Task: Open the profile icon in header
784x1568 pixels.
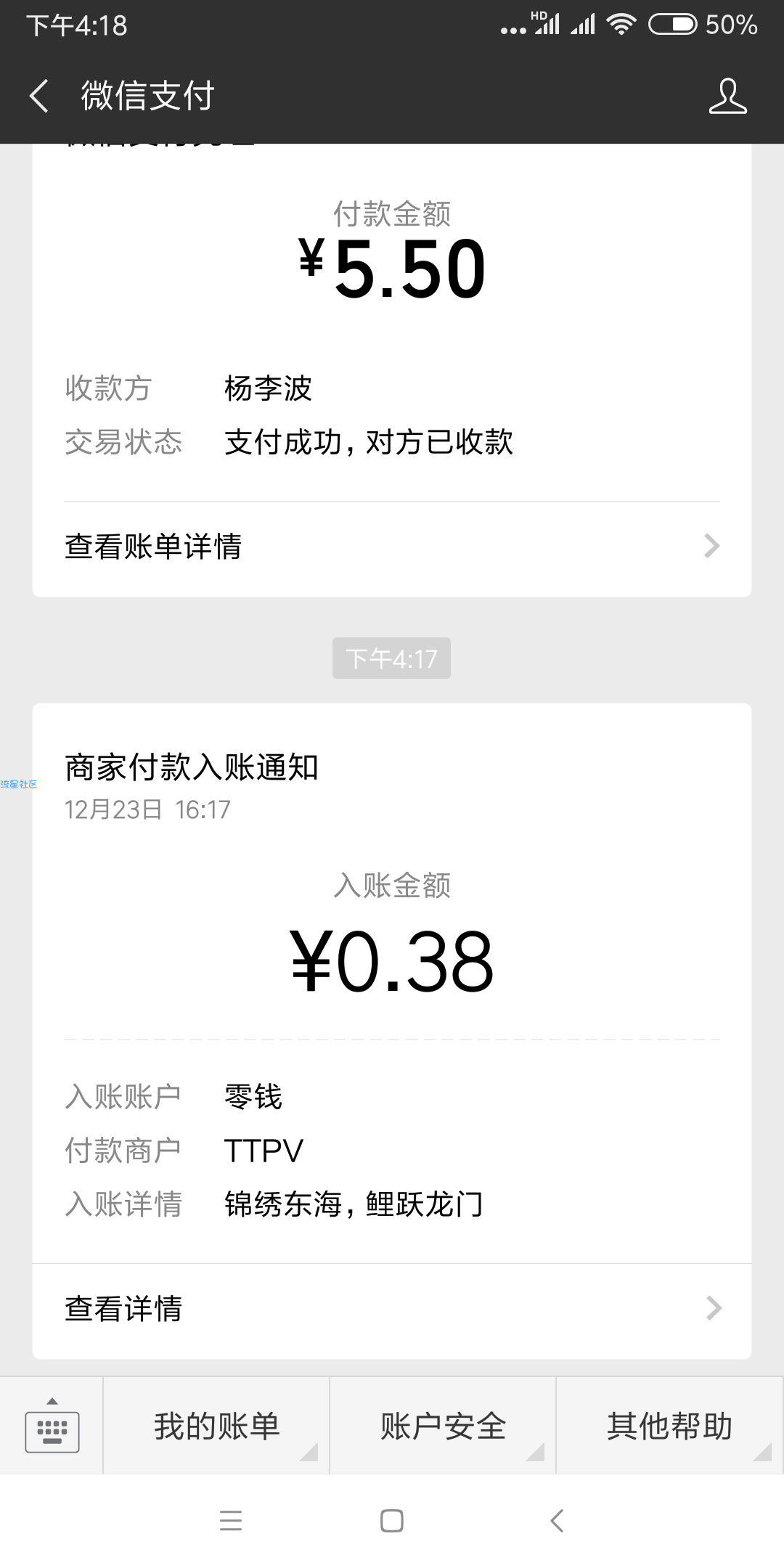Action: coord(727,97)
